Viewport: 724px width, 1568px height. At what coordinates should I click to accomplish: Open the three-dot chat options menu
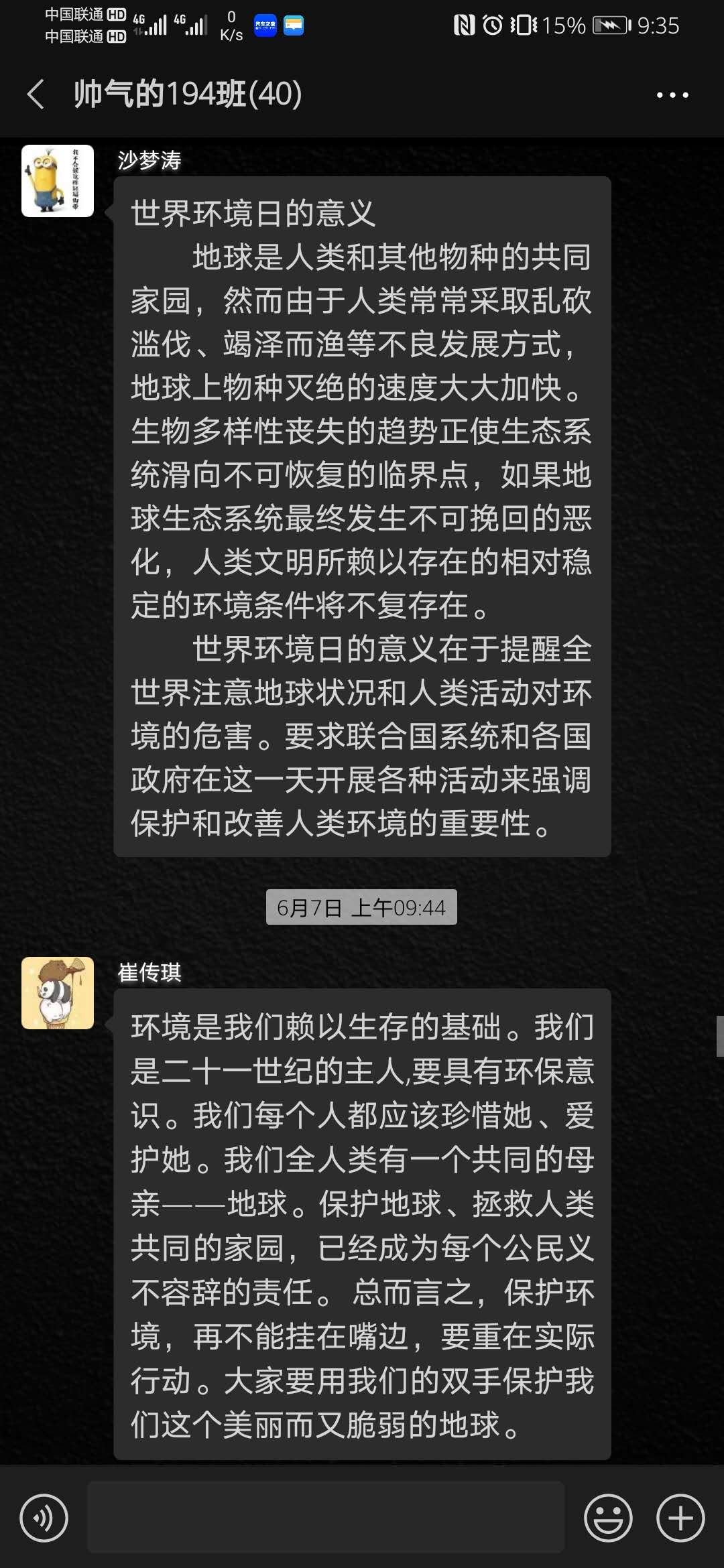[x=672, y=95]
